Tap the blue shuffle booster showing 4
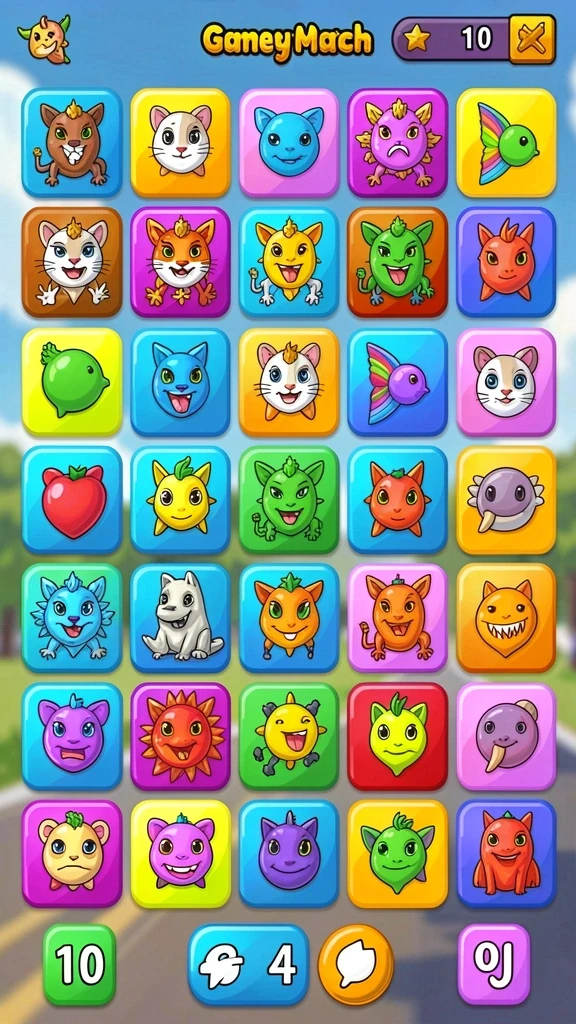The image size is (576, 1024). pos(248,964)
